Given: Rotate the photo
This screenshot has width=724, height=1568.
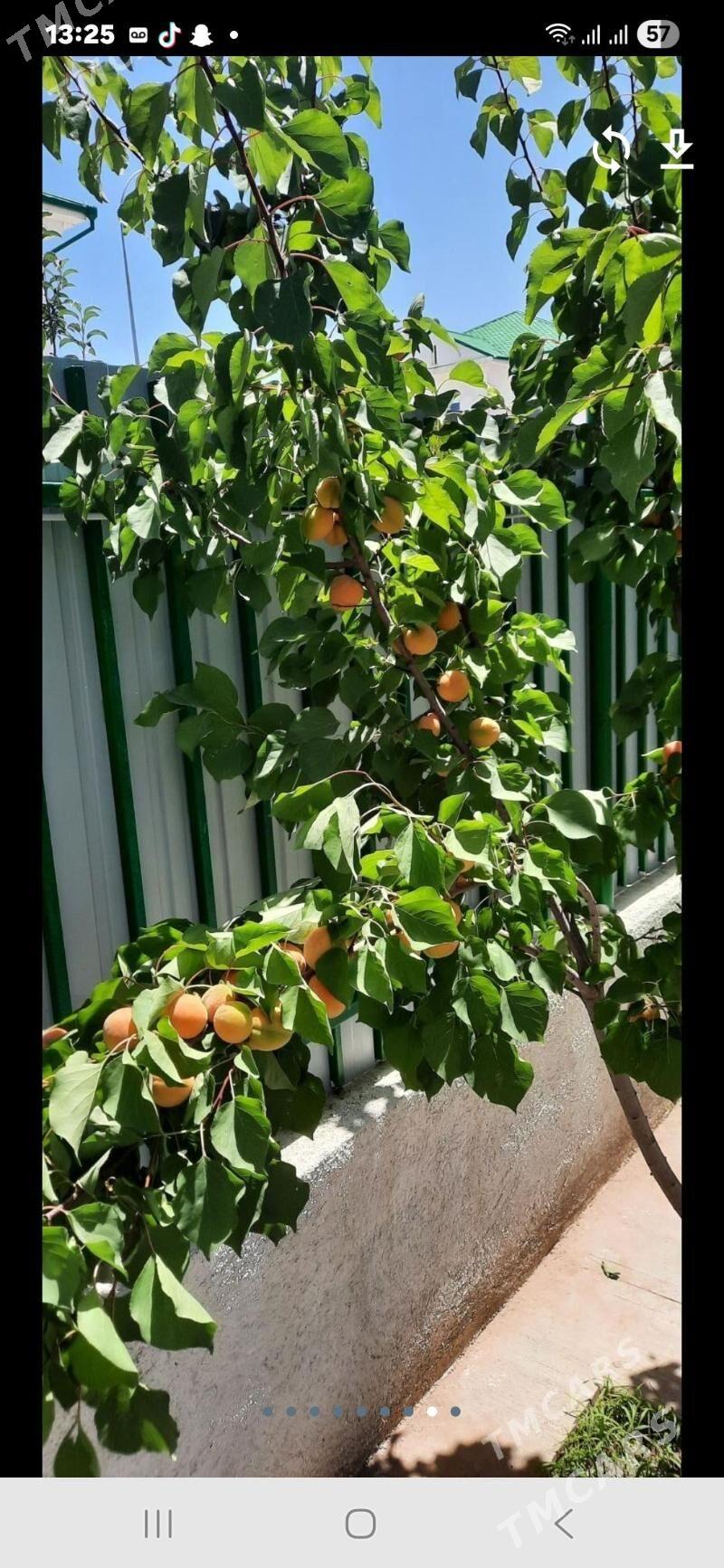Looking at the screenshot, I should pos(612,150).
